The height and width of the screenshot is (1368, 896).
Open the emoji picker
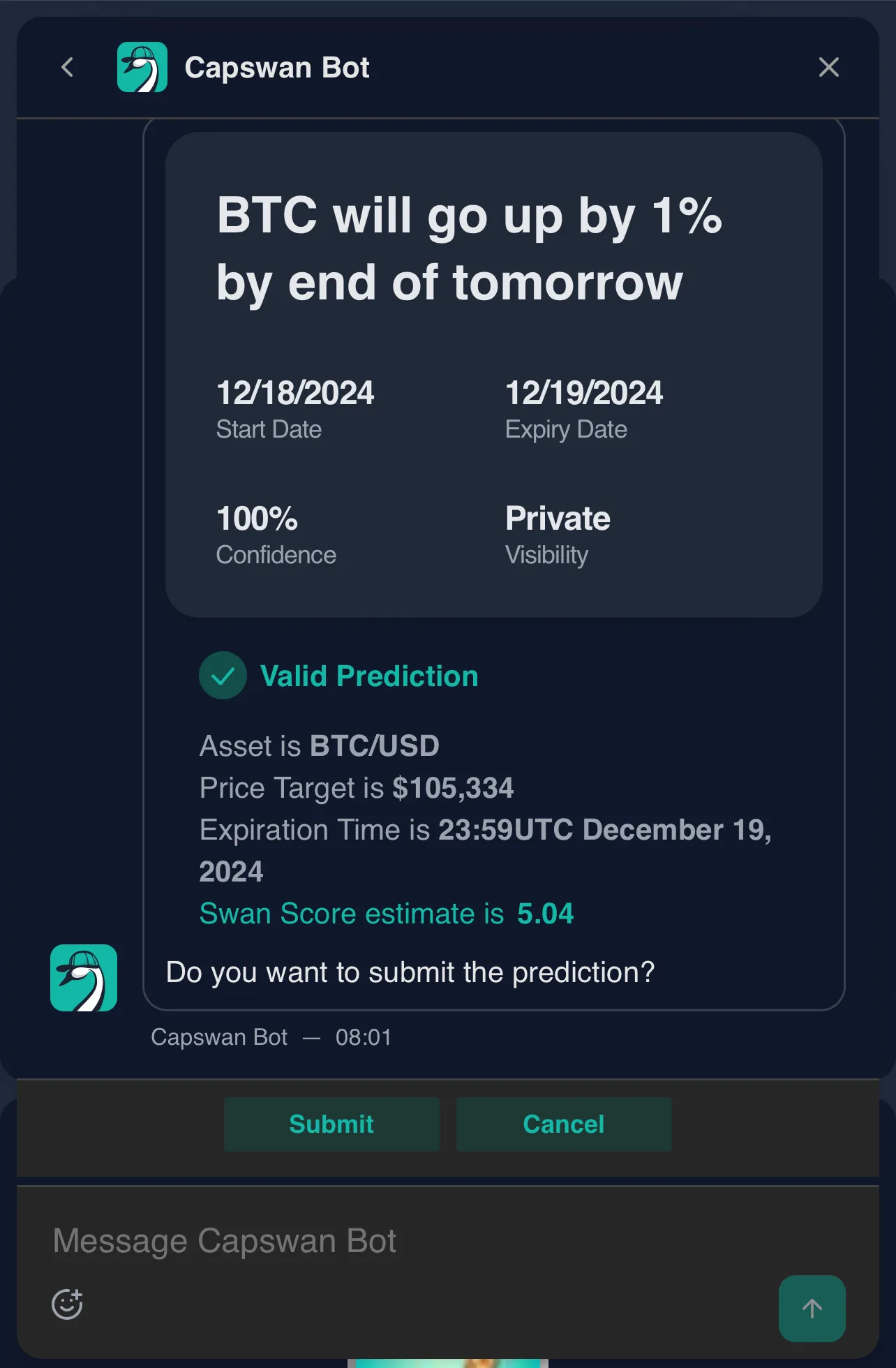tap(68, 1304)
